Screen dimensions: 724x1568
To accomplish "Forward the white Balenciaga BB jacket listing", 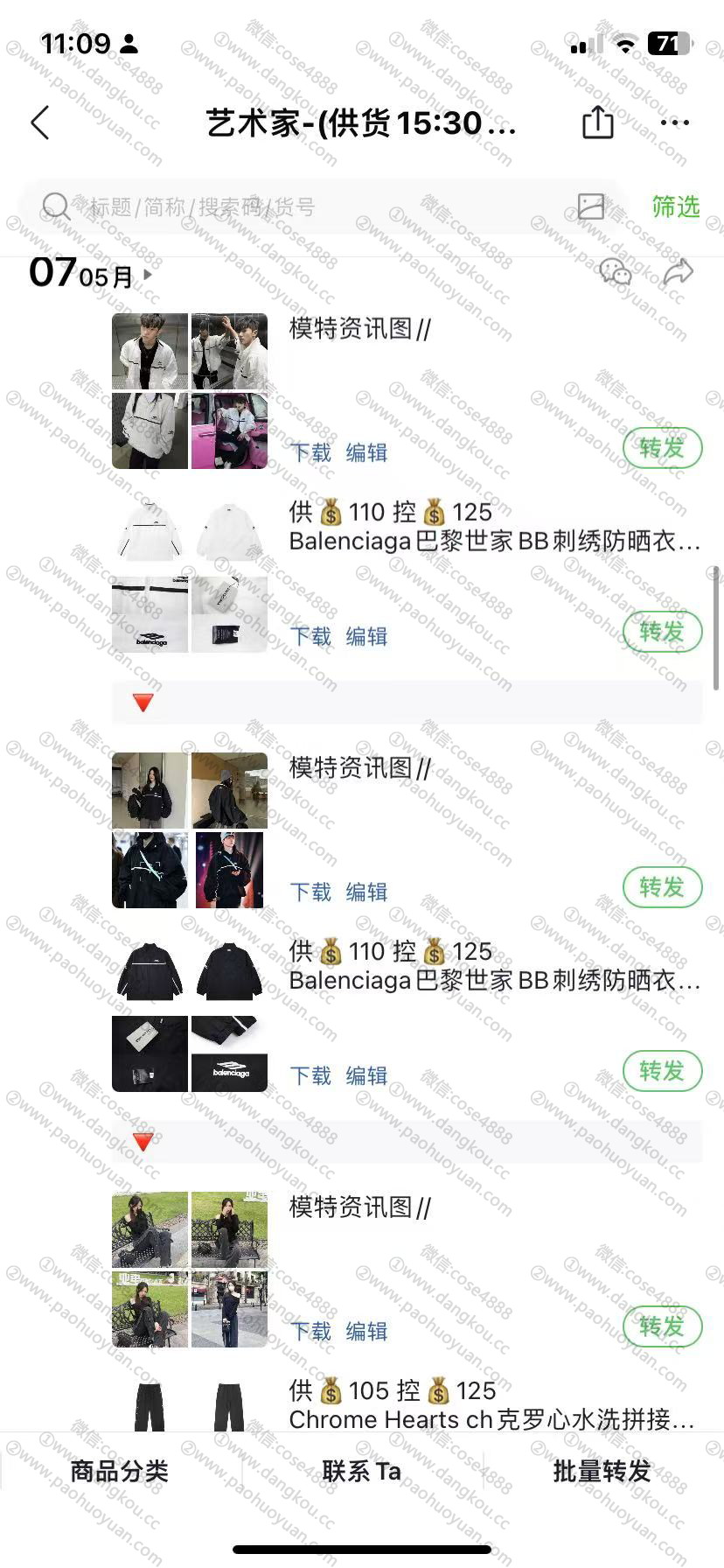I will [x=662, y=632].
